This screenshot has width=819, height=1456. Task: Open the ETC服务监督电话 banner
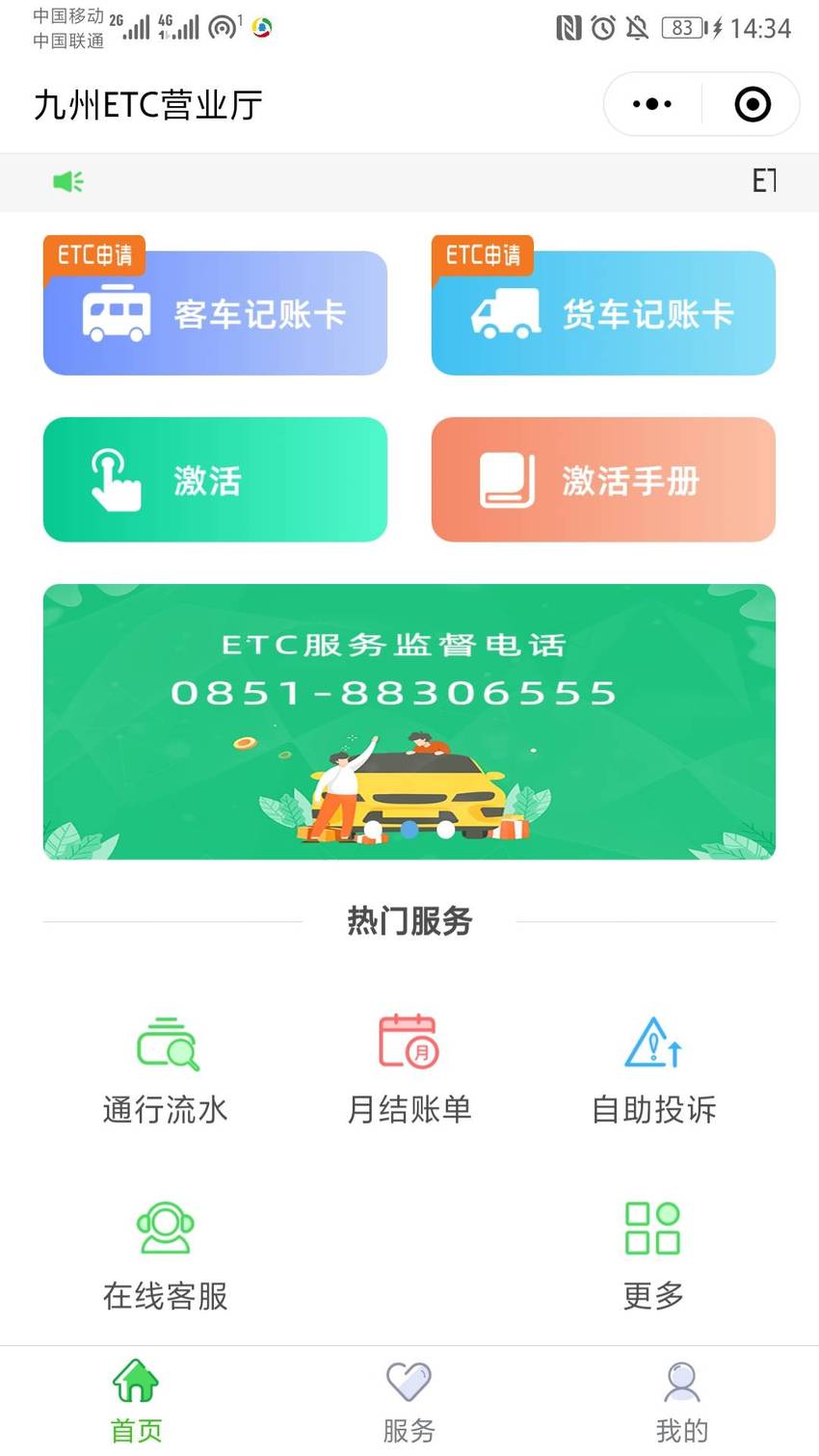pyautogui.click(x=409, y=722)
